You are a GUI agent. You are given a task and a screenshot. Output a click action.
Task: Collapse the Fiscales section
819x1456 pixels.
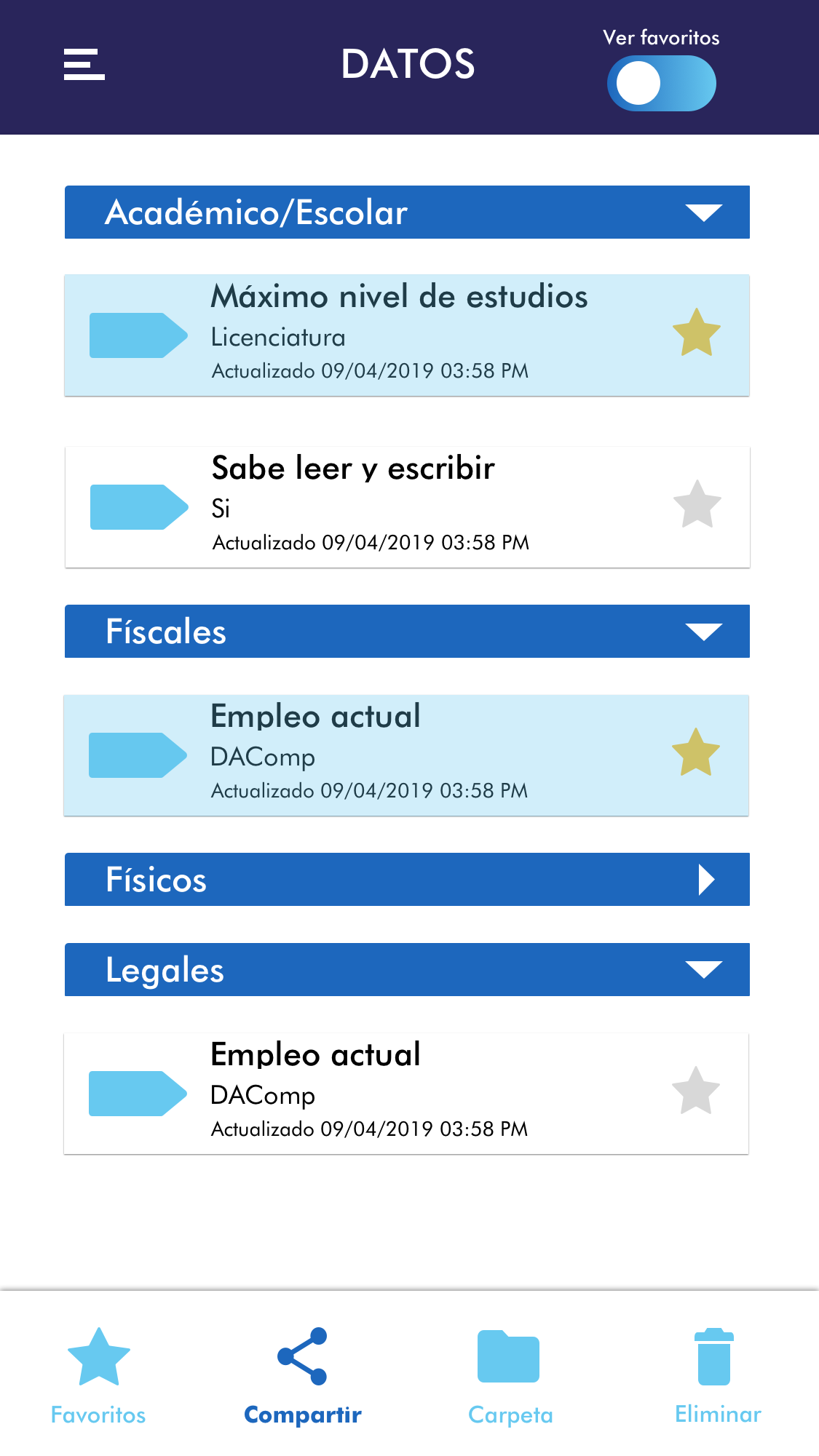click(x=703, y=632)
